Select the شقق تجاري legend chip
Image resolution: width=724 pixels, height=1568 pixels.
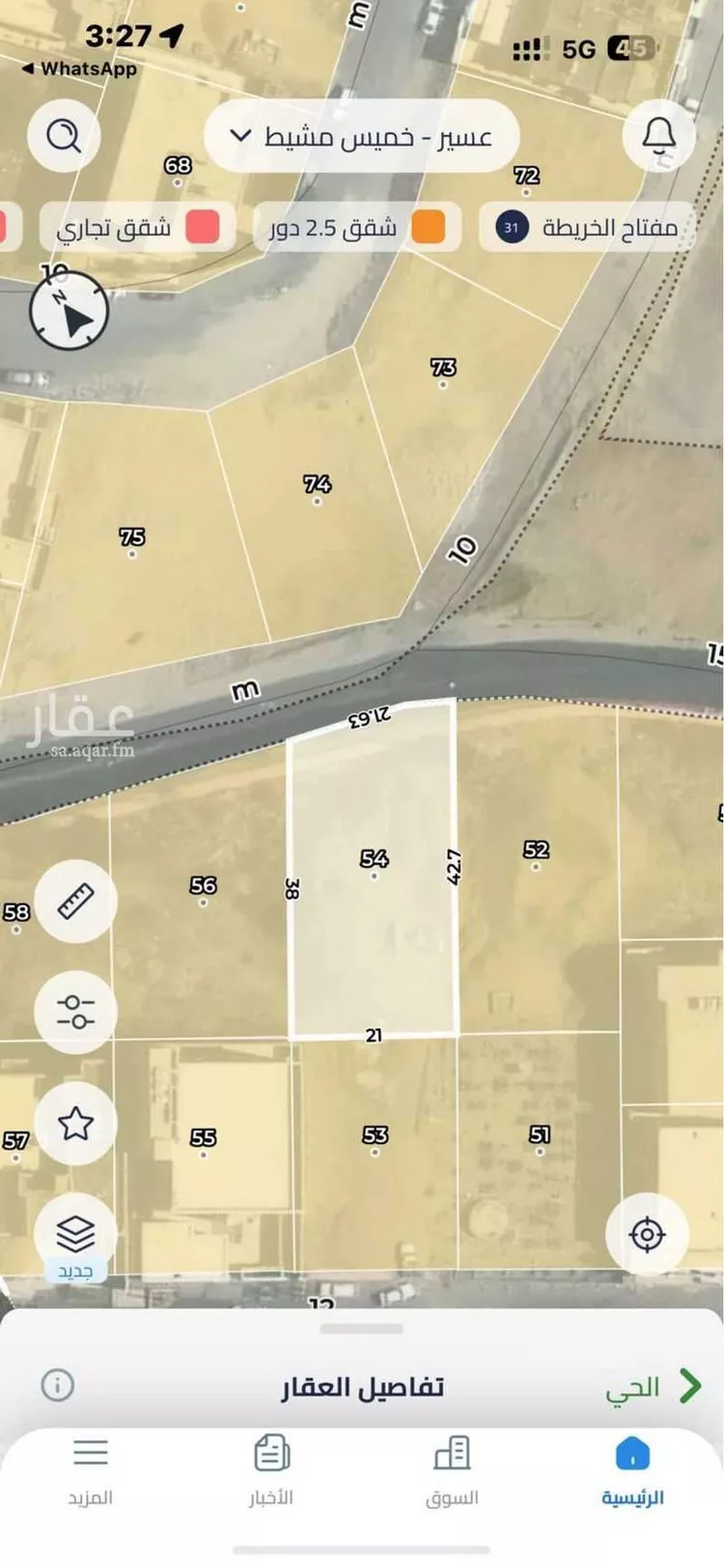[x=136, y=228]
